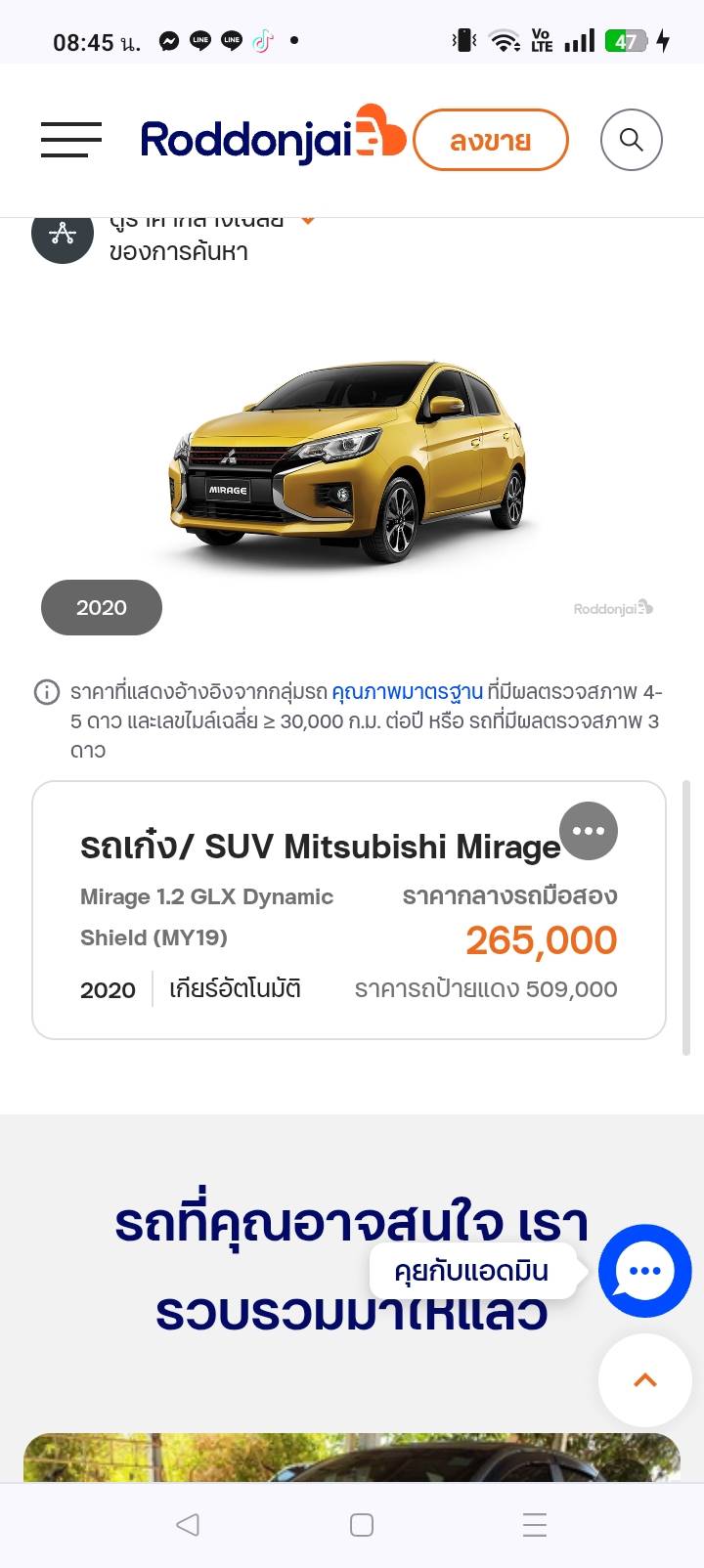Jump back to top with the up arrow

pyautogui.click(x=644, y=1380)
